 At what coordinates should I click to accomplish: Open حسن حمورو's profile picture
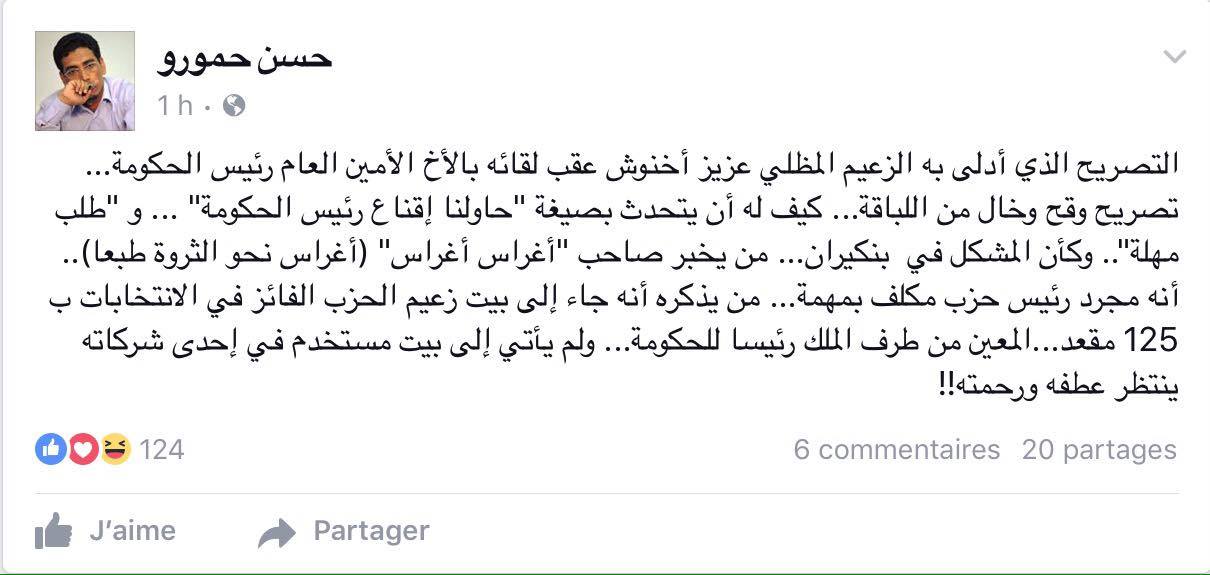coord(85,81)
